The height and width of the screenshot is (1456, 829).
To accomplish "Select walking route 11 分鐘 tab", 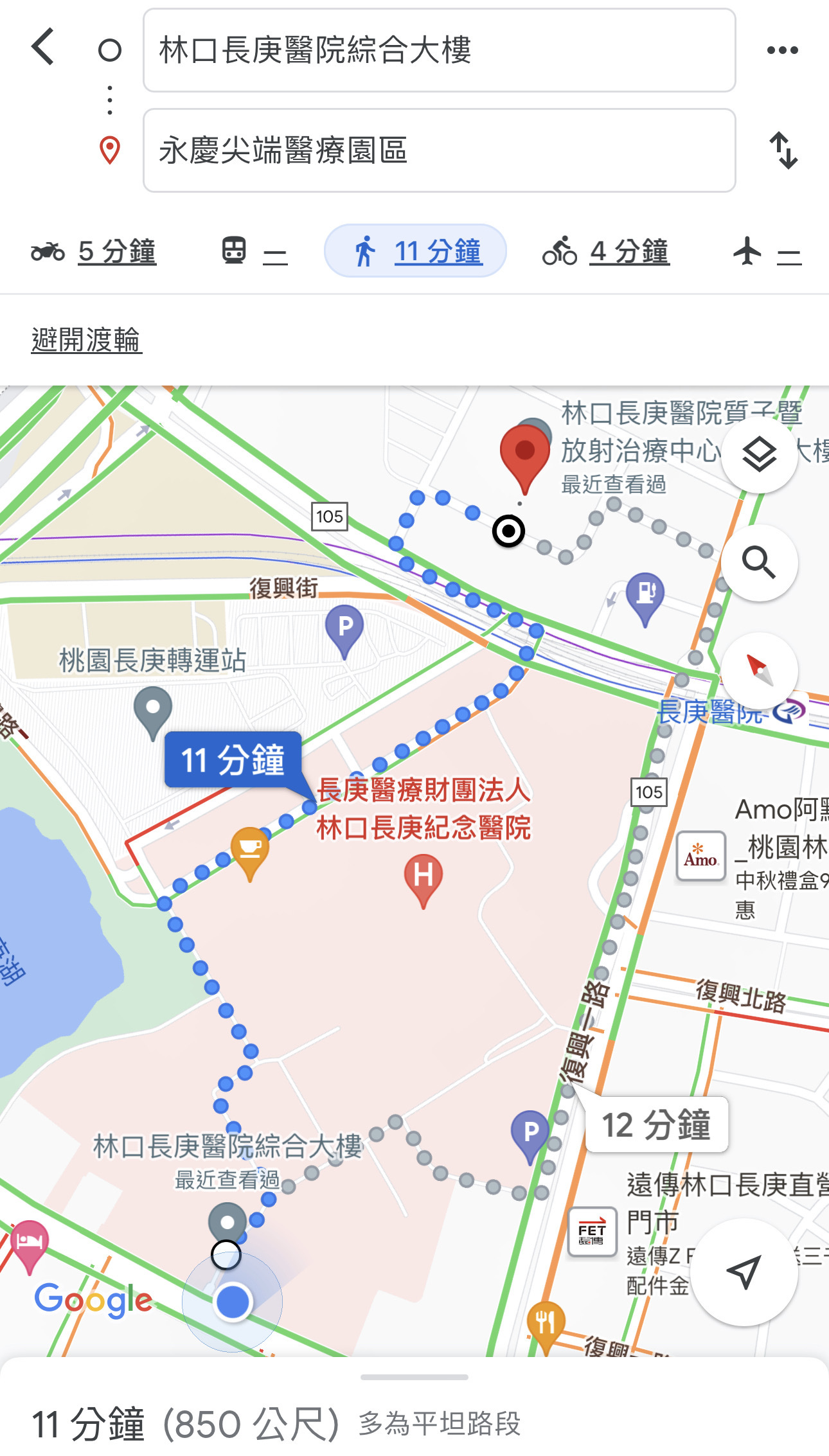I will click(416, 251).
